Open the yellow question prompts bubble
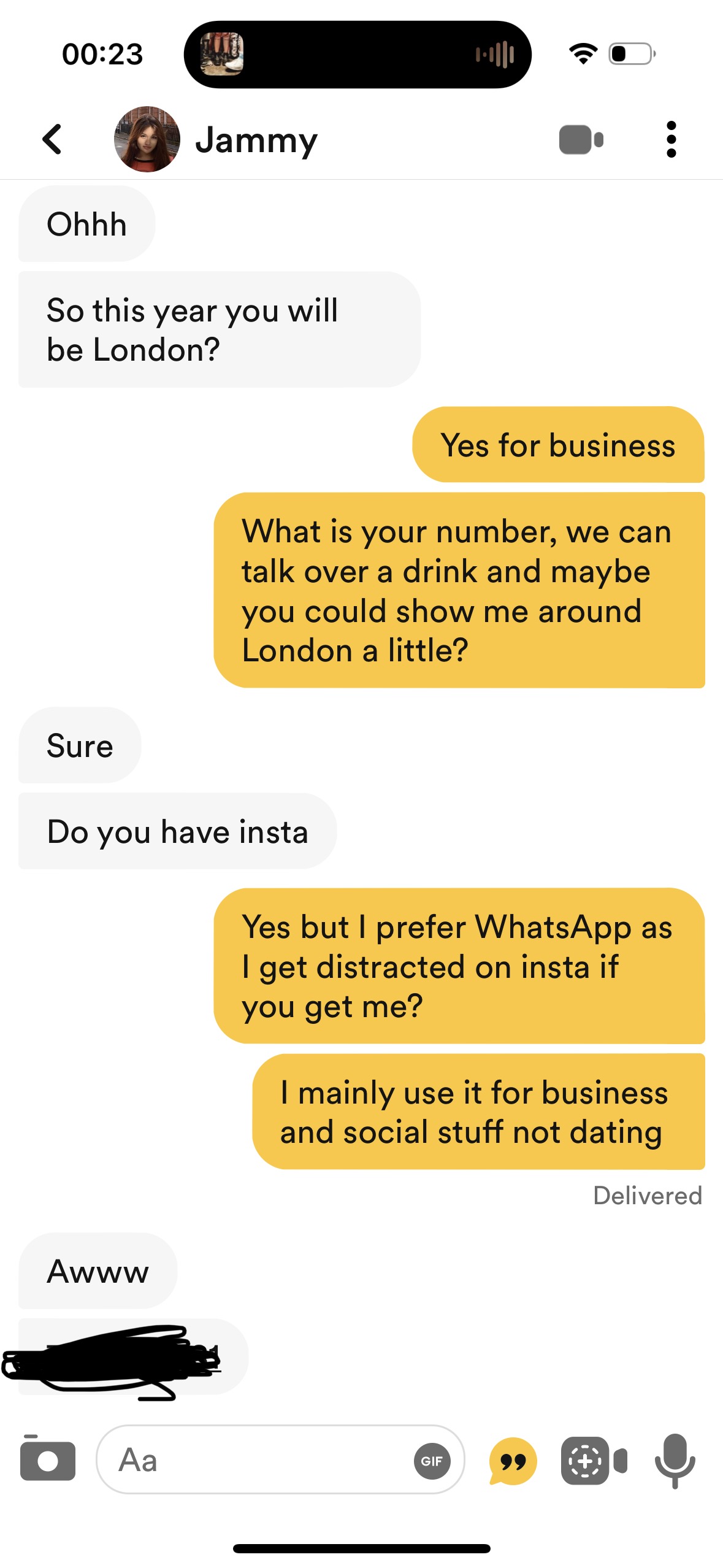Image resolution: width=723 pixels, height=1568 pixels. [513, 1461]
